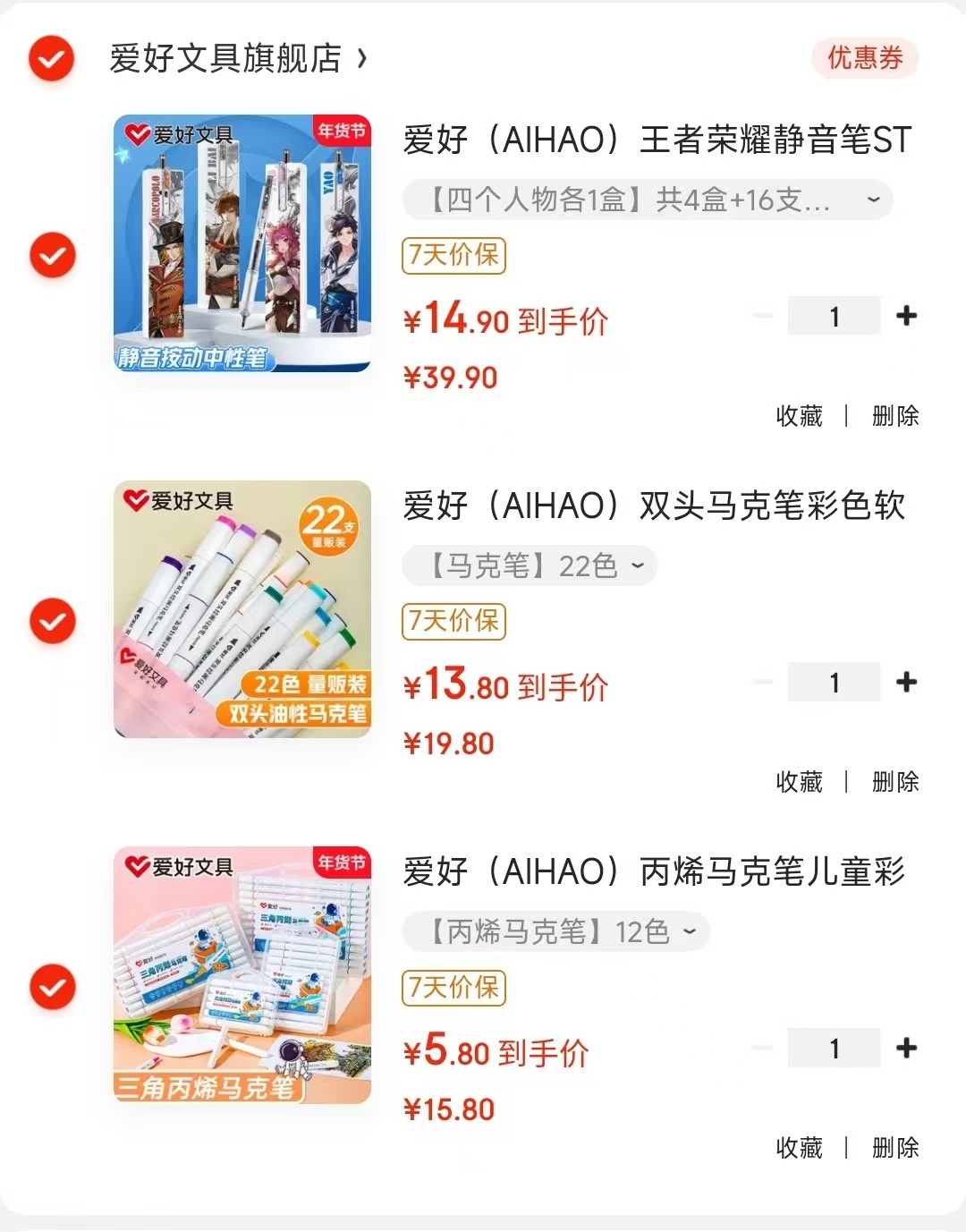Open the 王者荣耀静音笔 product image
This screenshot has width=966, height=1232.
(242, 243)
